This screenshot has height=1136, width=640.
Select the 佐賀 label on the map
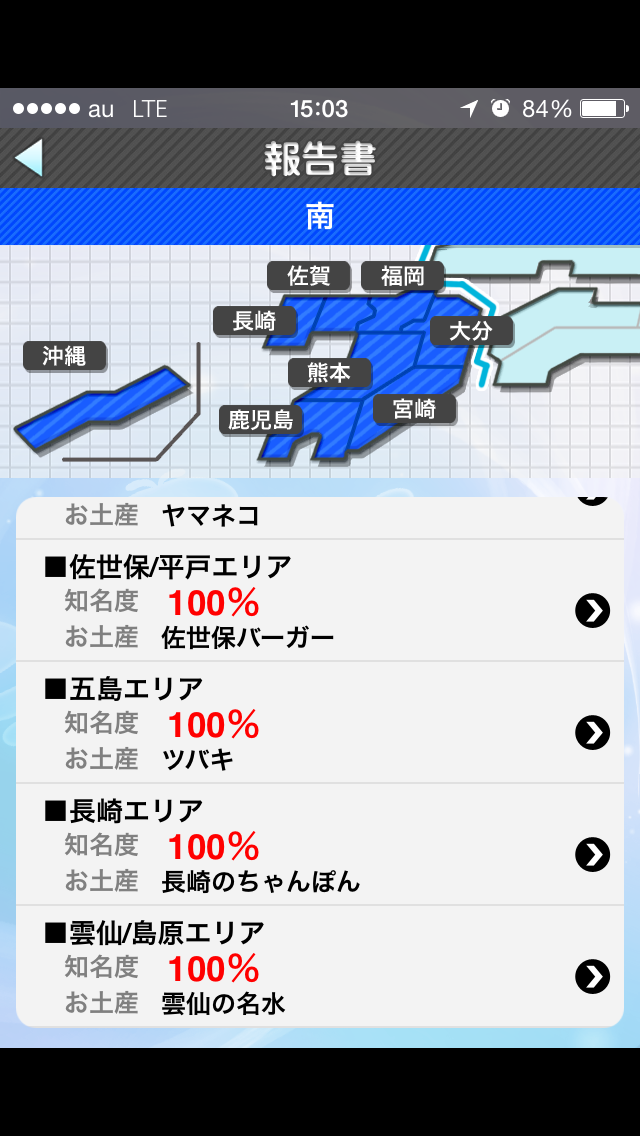pos(309,276)
